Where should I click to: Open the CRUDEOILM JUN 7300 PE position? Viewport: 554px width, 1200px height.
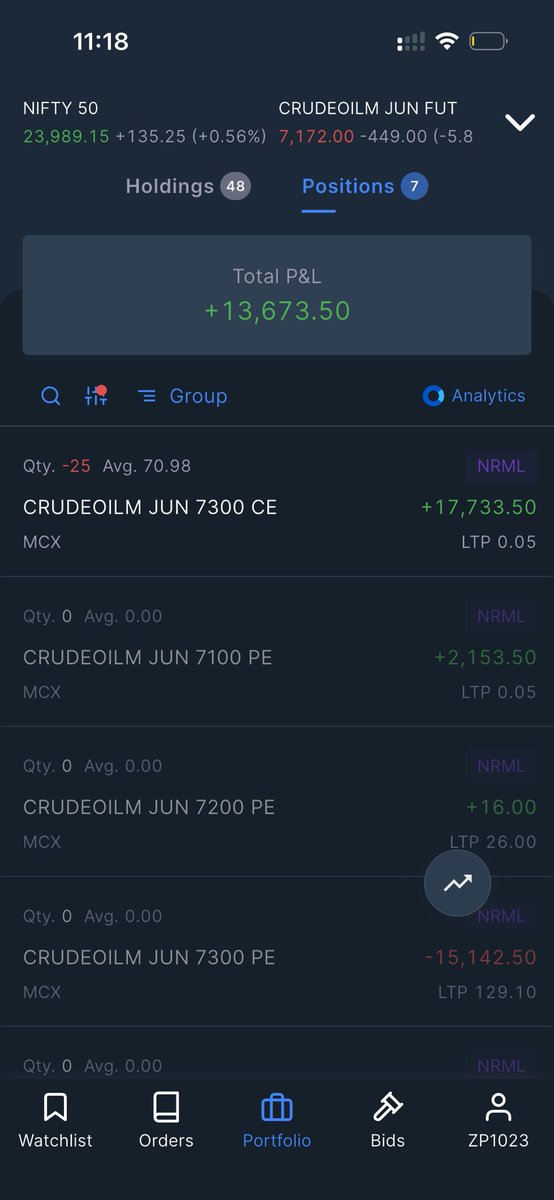click(x=277, y=952)
